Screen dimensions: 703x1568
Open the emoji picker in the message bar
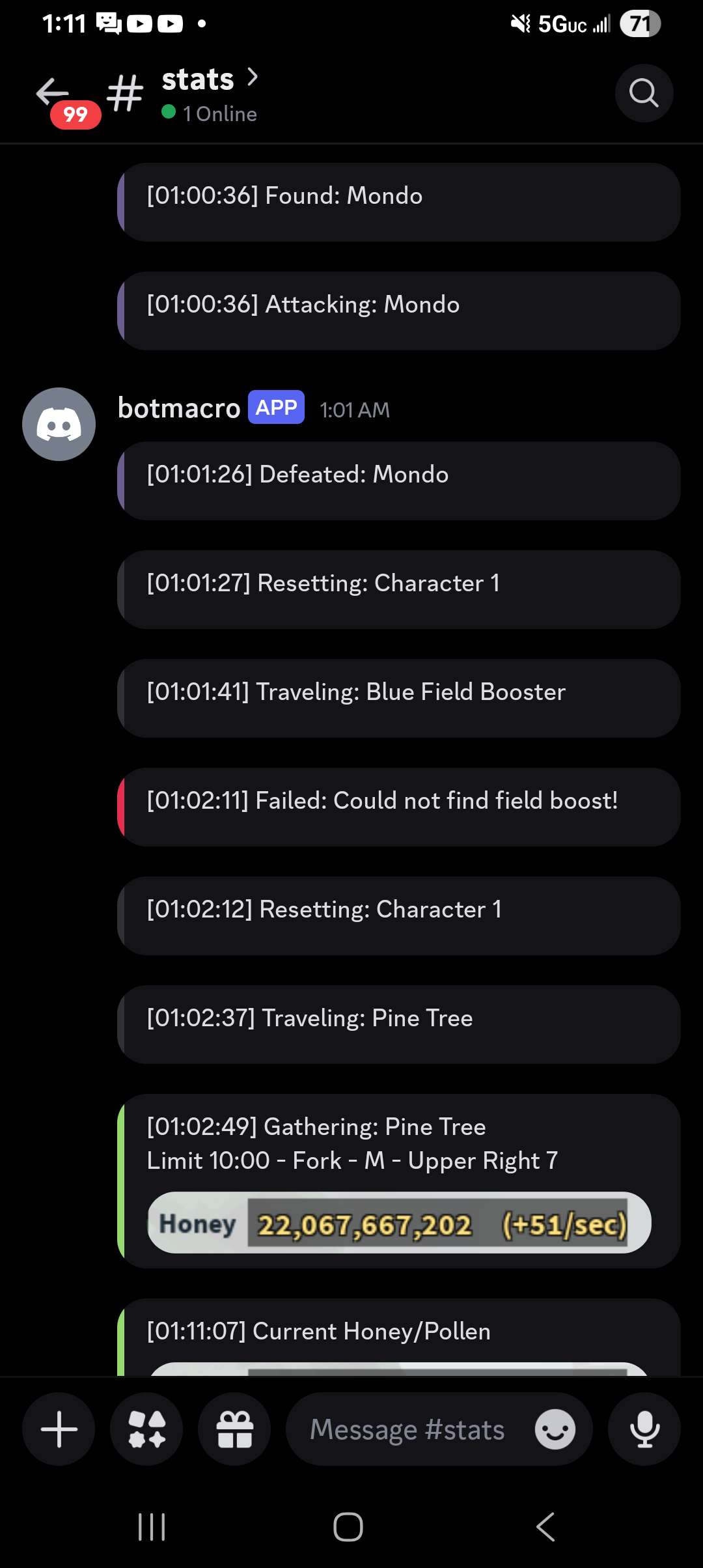click(557, 1429)
